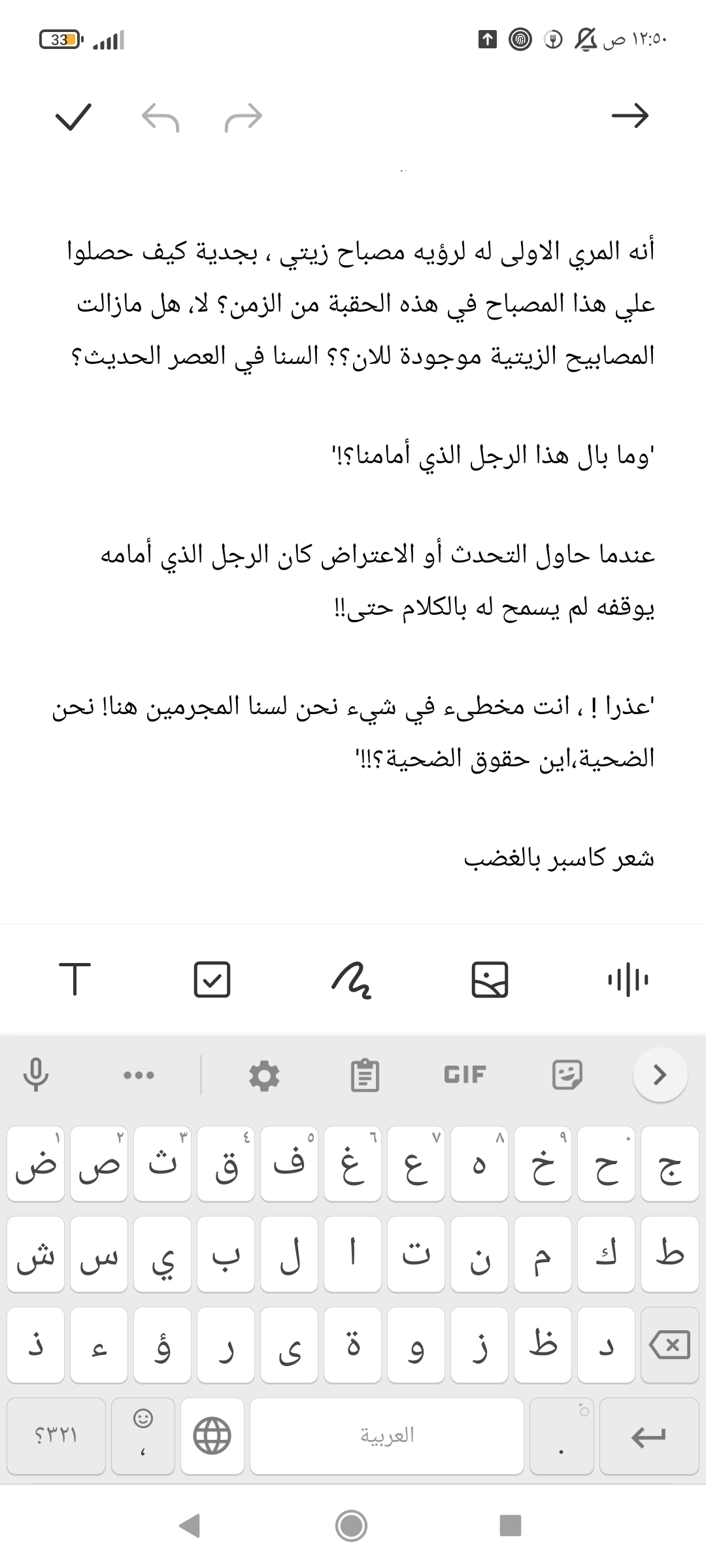Expand the keyboard toolbar arrow
The width and height of the screenshot is (706, 1568).
coord(660,1074)
